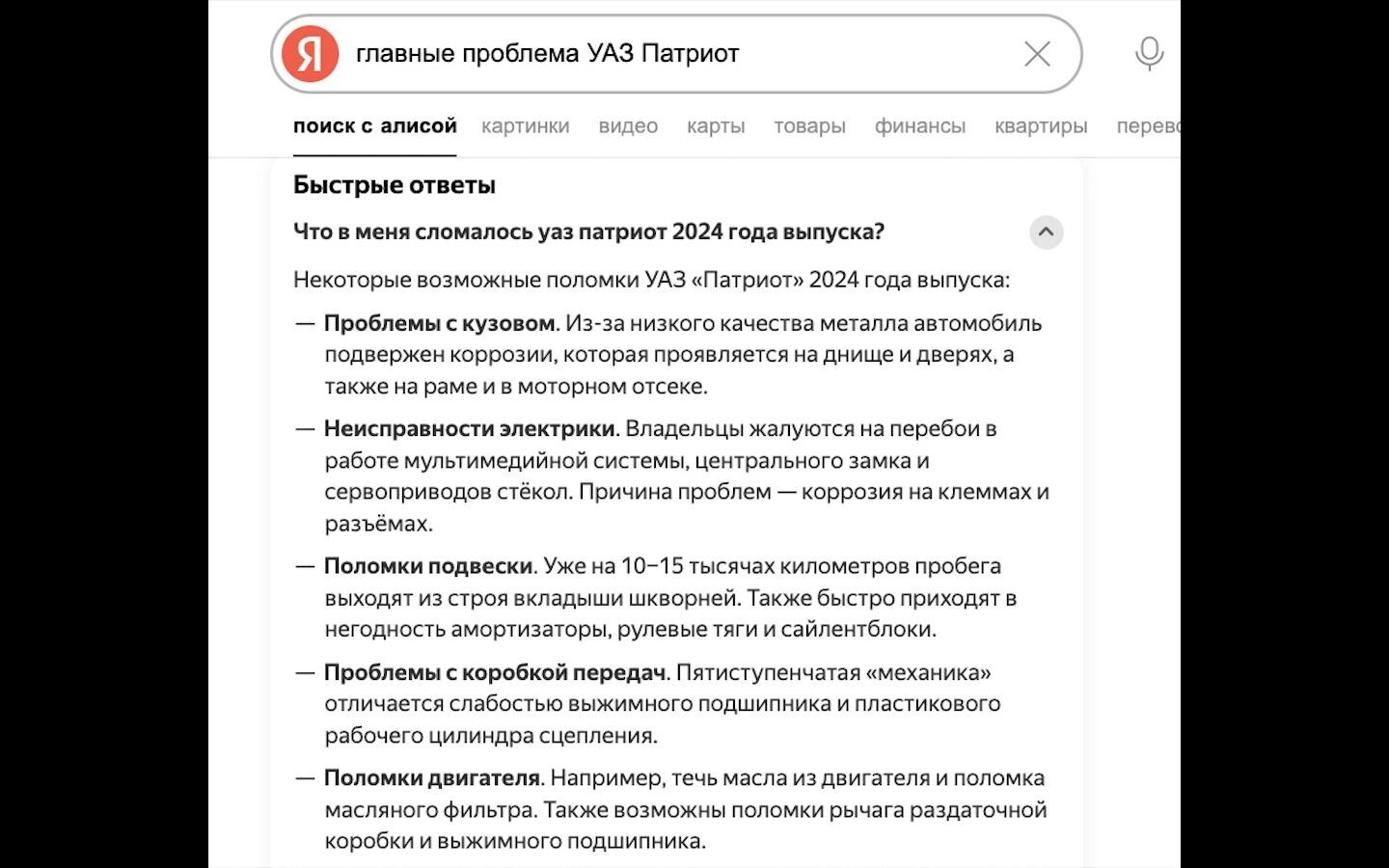The height and width of the screenshot is (868, 1389).
Task: Switch to the видео tab
Action: 628,126
